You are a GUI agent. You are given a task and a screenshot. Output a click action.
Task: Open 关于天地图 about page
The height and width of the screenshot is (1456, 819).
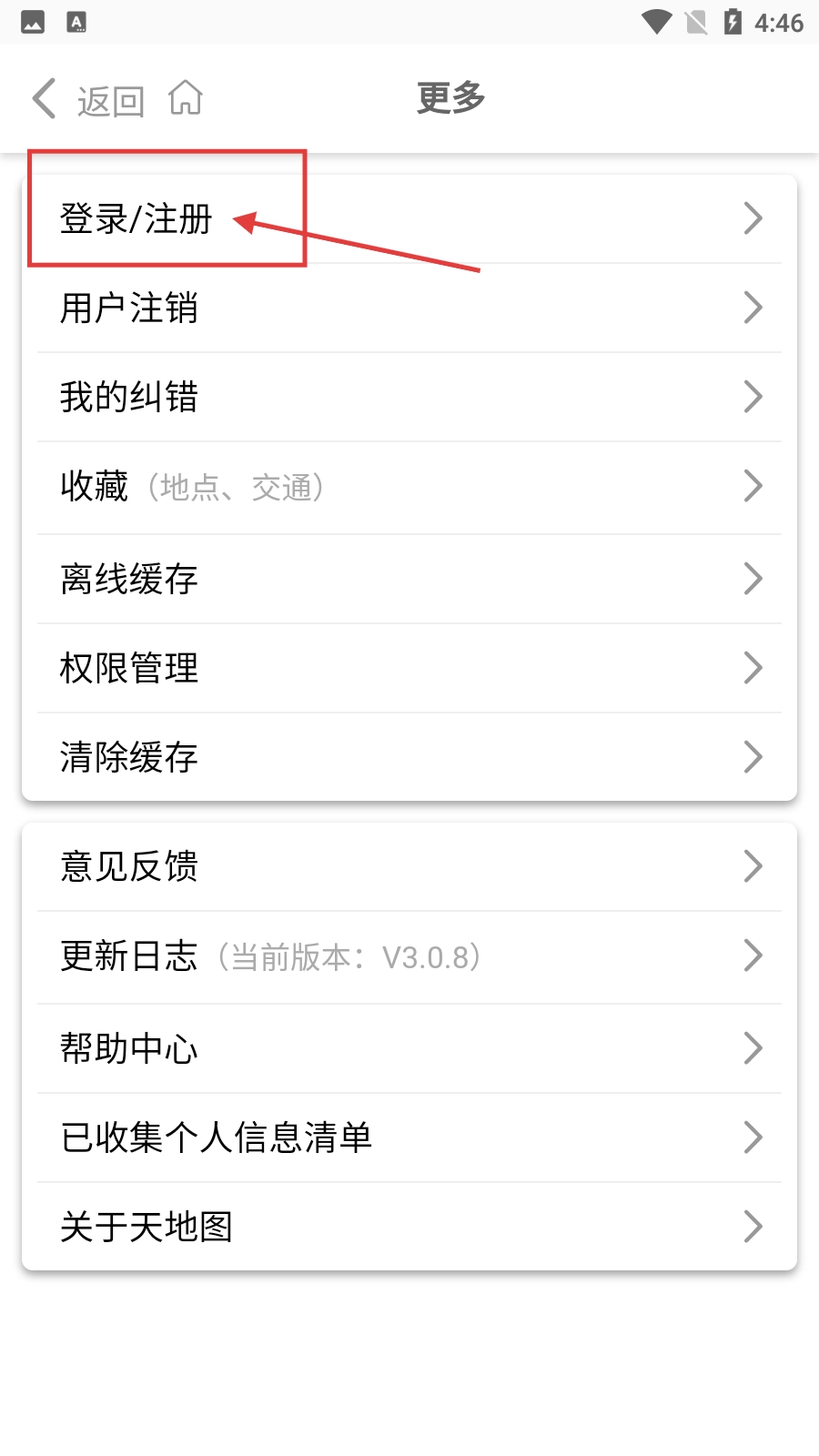click(x=409, y=1227)
